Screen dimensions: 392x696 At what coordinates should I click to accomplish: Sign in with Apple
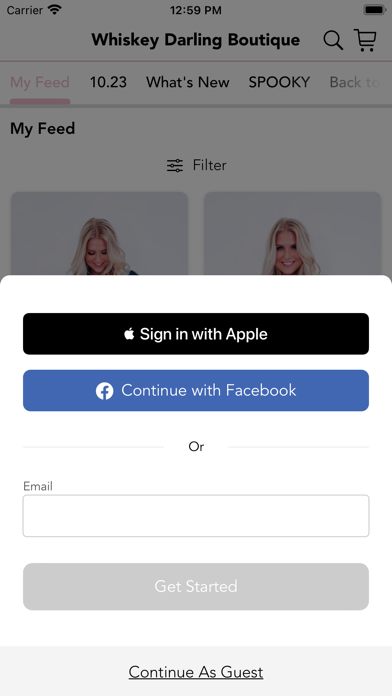tap(196, 334)
